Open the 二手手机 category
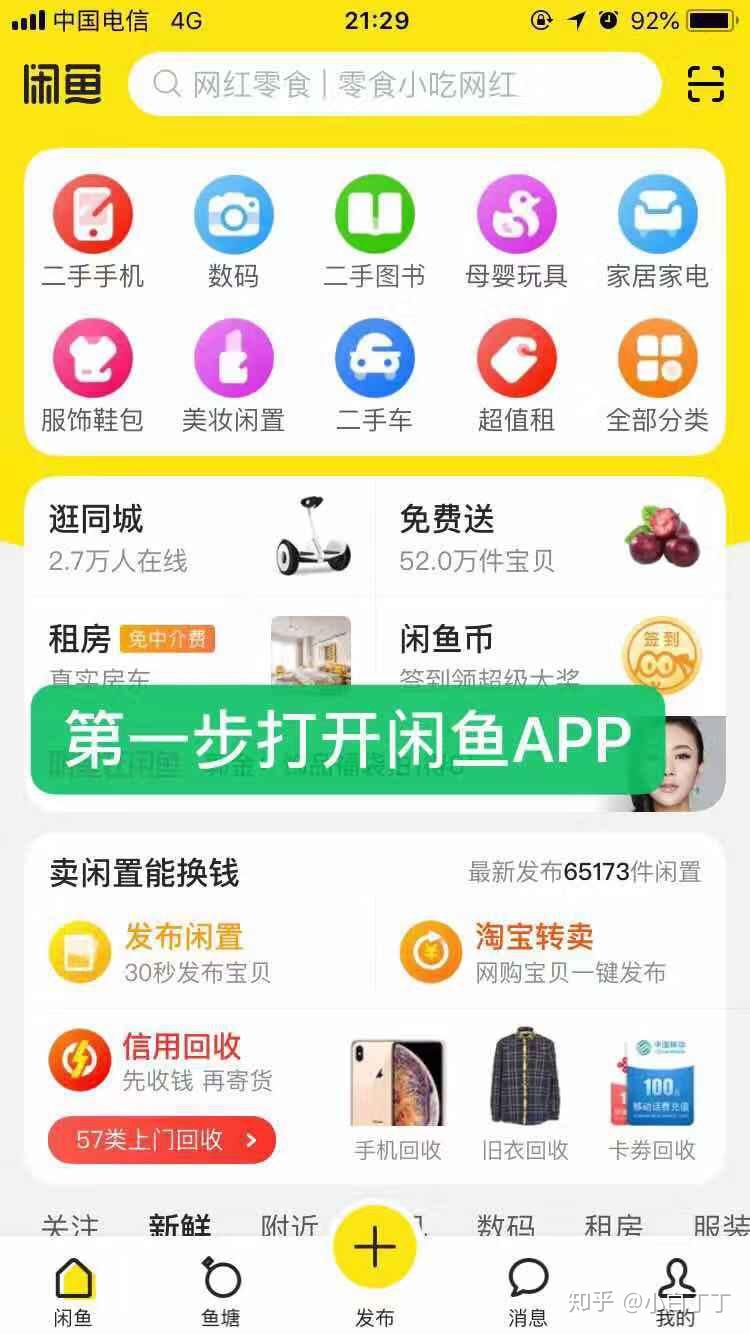The width and height of the screenshot is (750, 1334). coord(92,232)
